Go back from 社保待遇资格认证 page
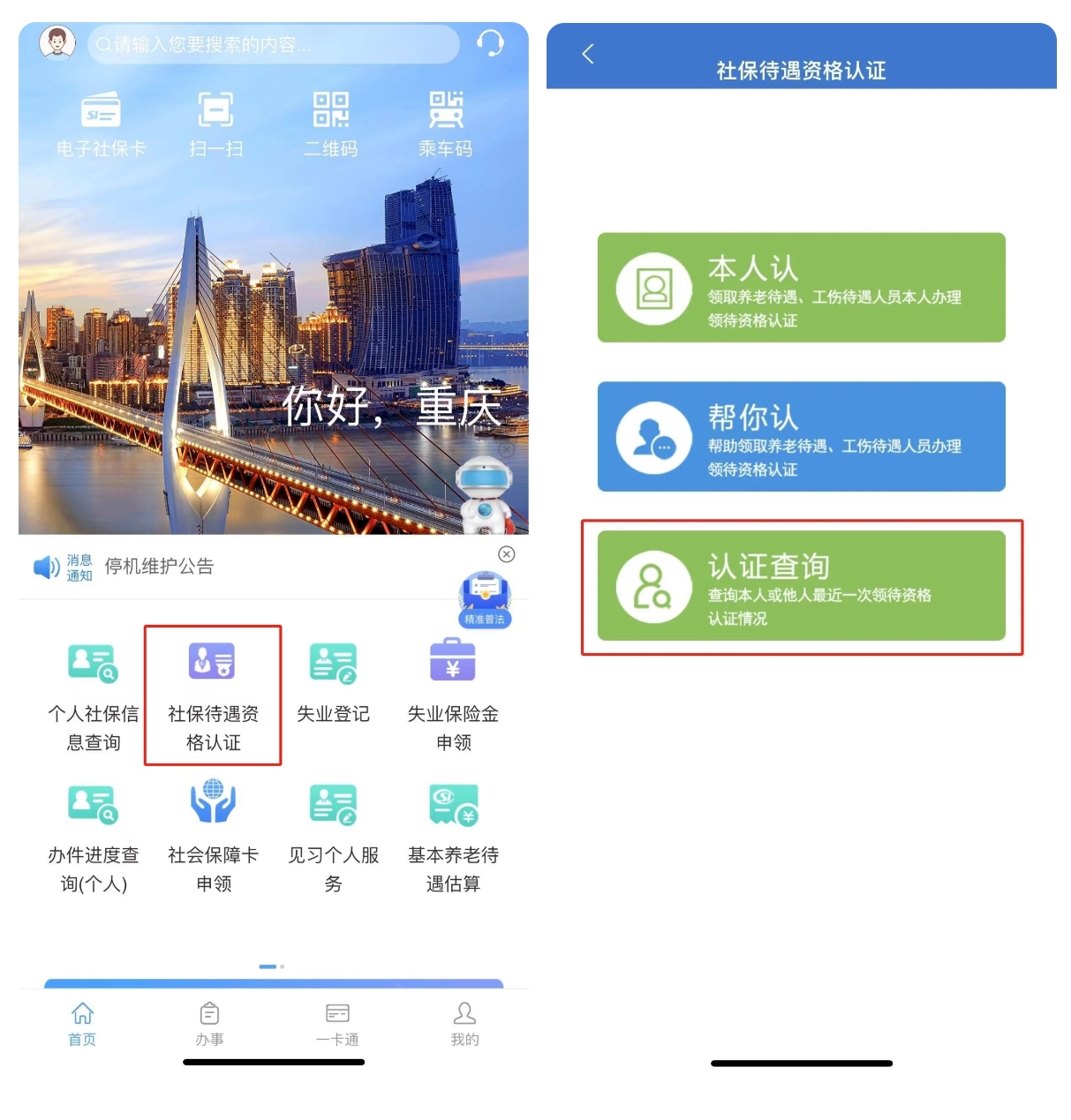 588,54
